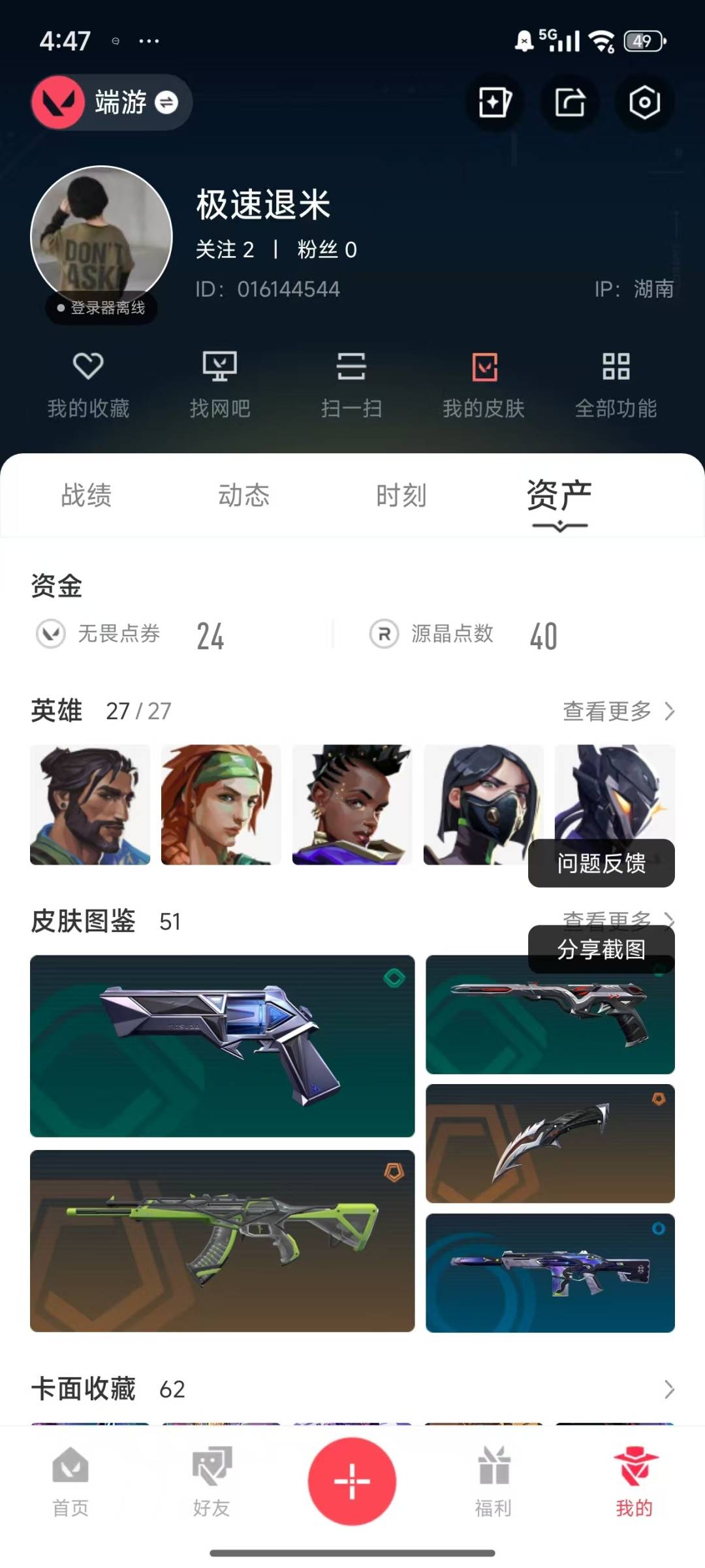Switch to the 动态 tab
Screen dimensions: 705x1568
tap(243, 495)
